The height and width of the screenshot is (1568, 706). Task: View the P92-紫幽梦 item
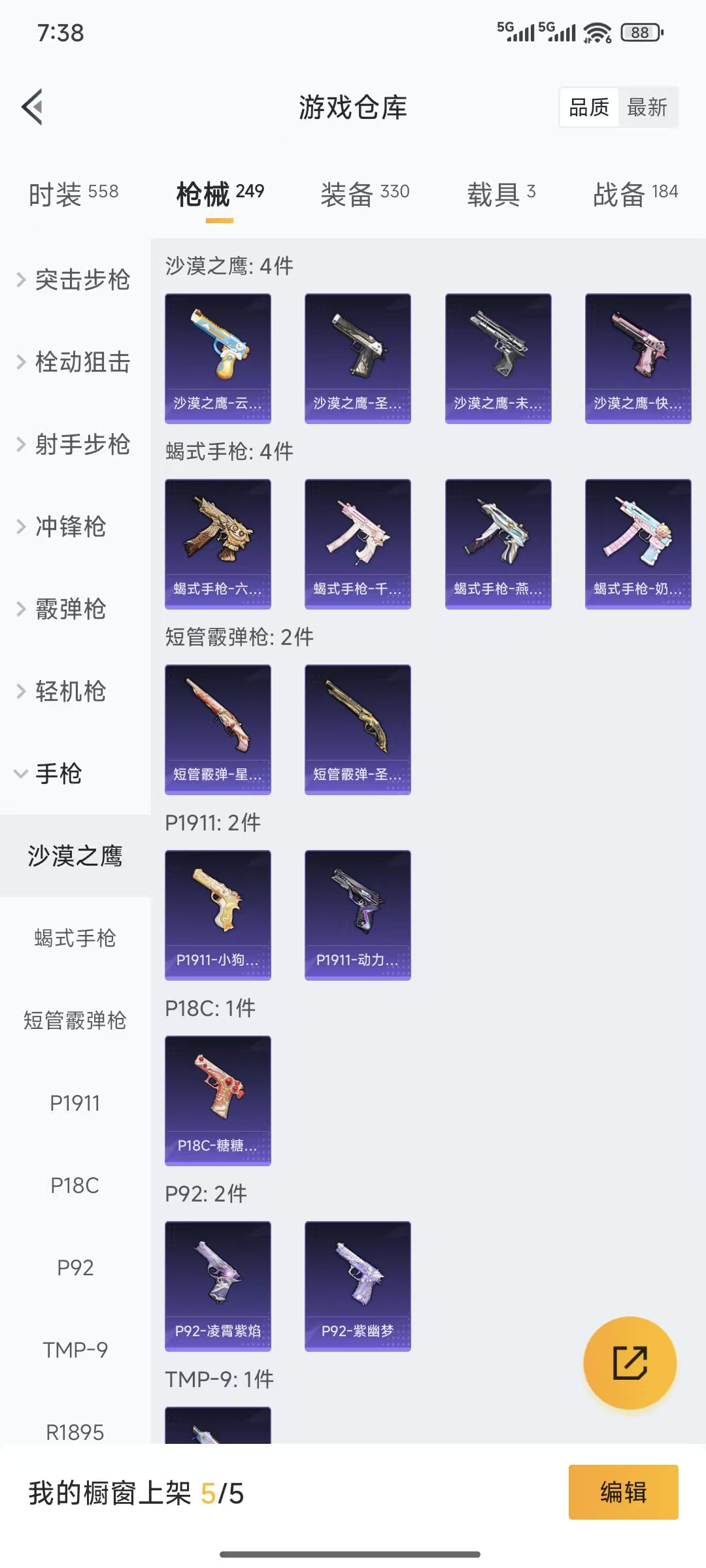[358, 1286]
